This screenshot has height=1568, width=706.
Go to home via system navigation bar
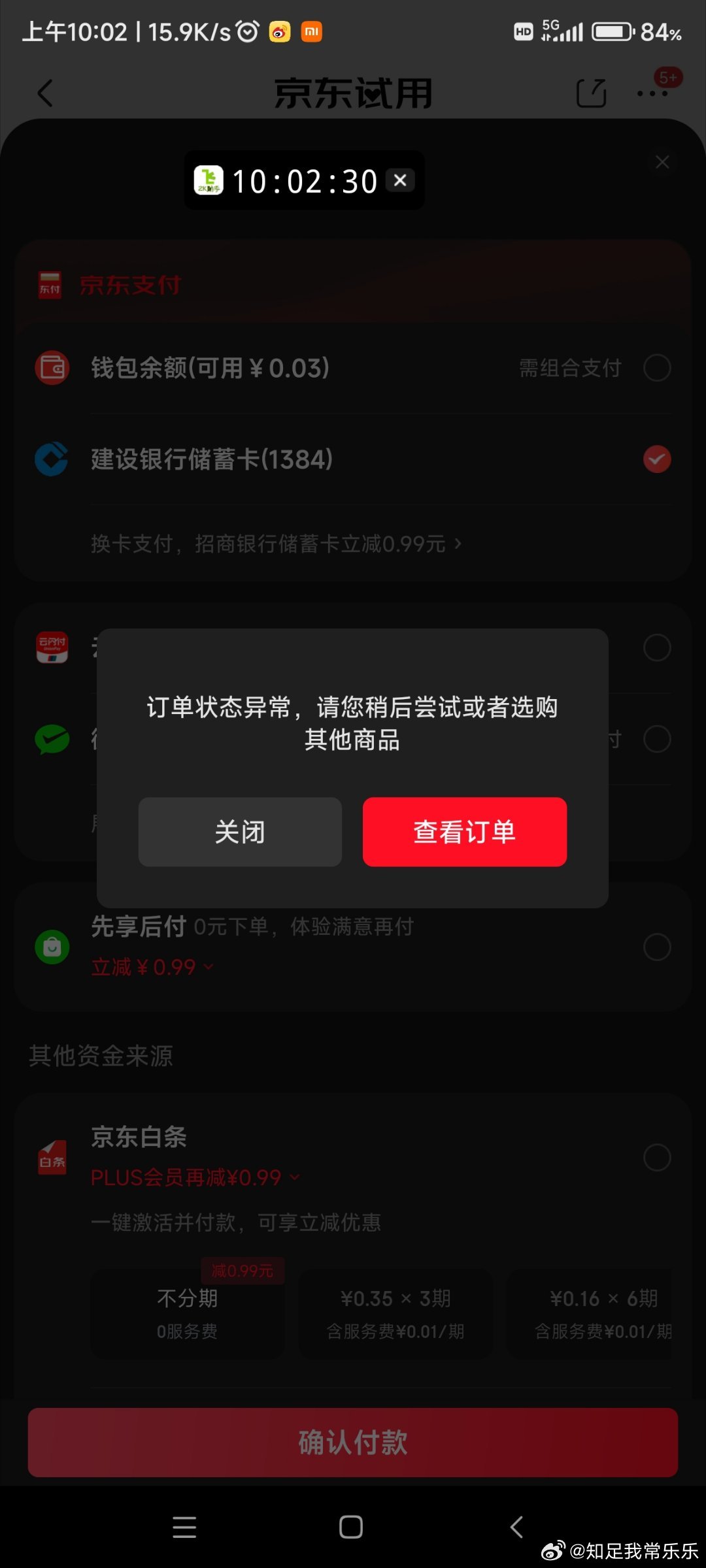tap(351, 1527)
